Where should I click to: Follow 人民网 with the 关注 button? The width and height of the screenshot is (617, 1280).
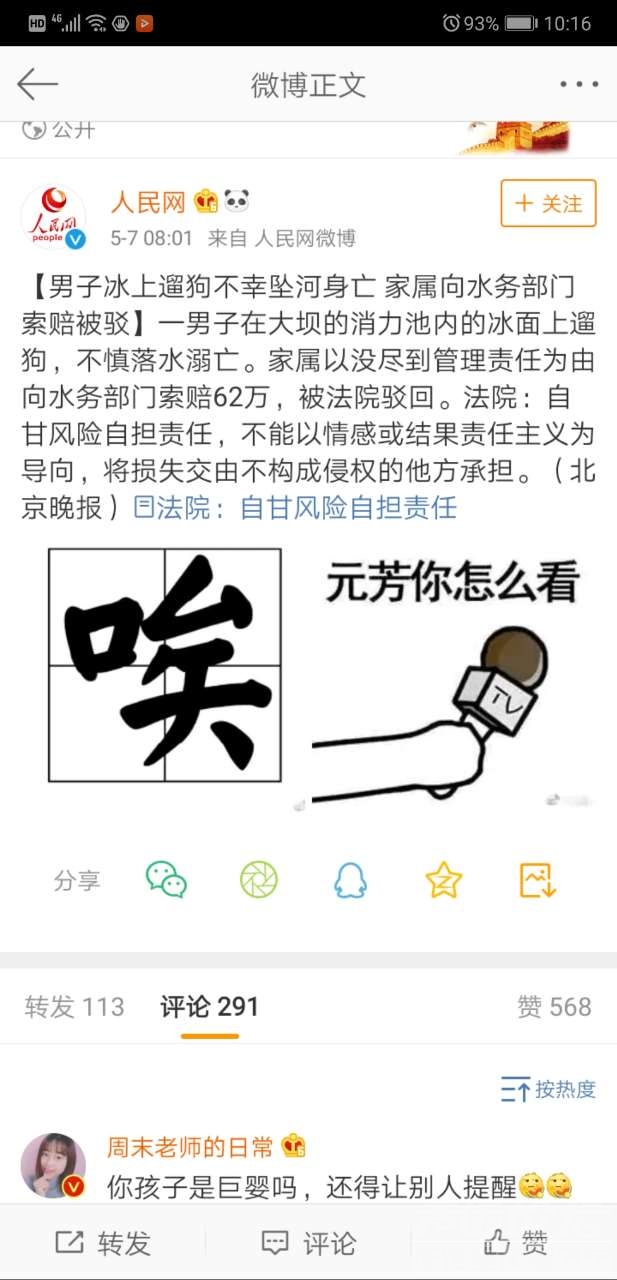click(548, 204)
